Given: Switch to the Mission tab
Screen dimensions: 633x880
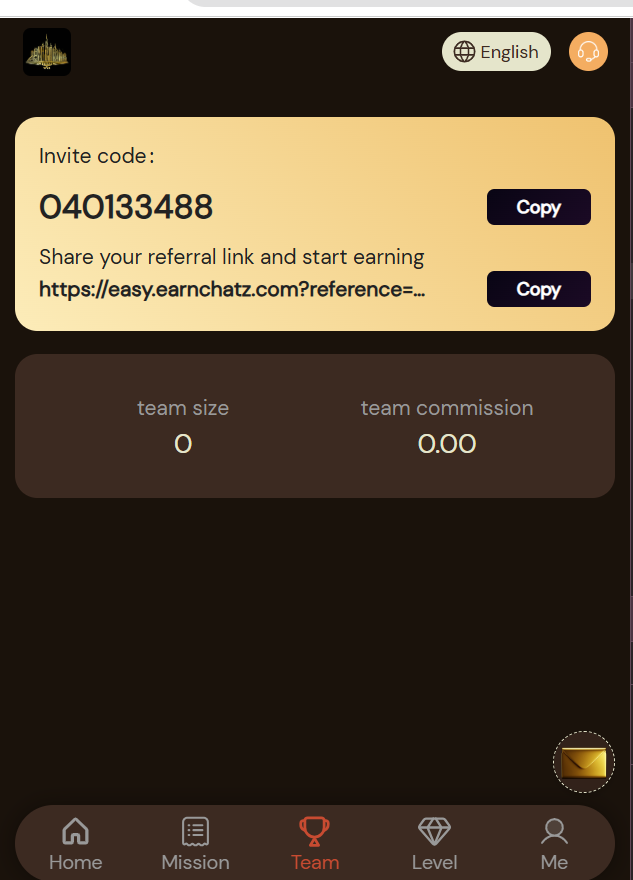Looking at the screenshot, I should 195,844.
